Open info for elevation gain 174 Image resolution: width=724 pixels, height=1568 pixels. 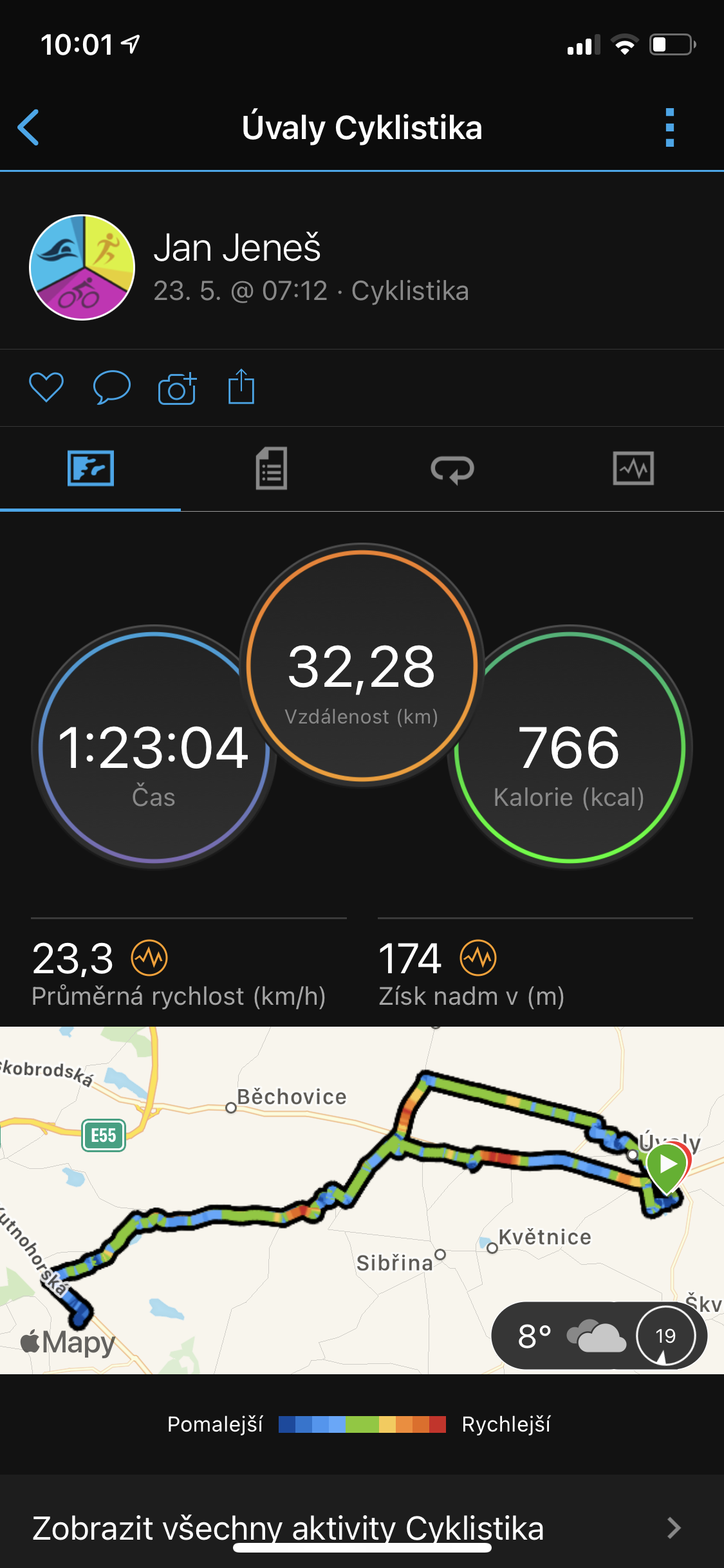pyautogui.click(x=478, y=958)
